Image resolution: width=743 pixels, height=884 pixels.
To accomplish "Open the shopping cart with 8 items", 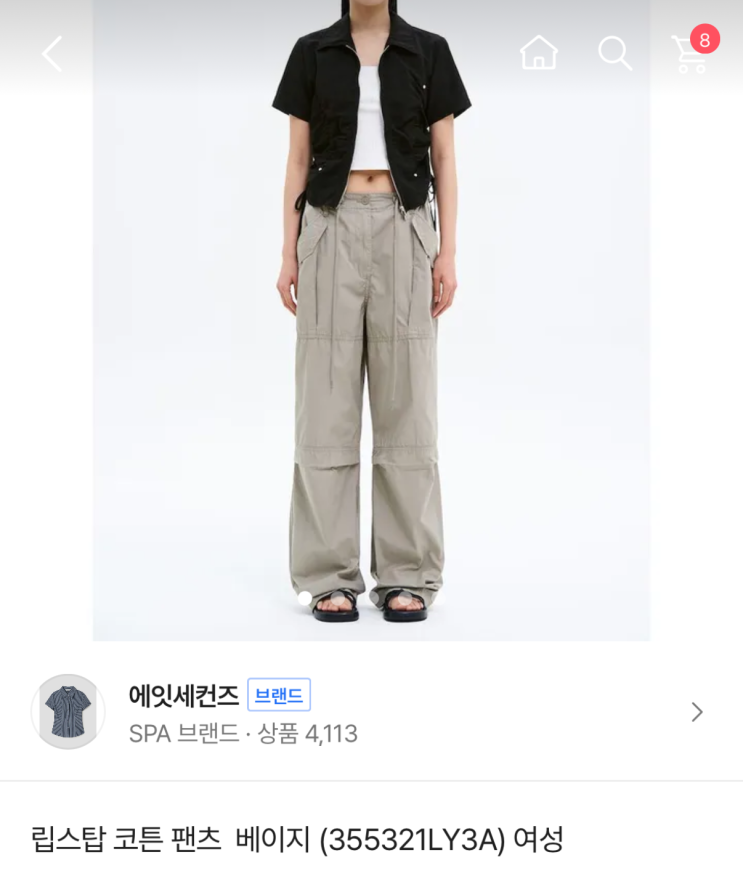I will (x=695, y=50).
